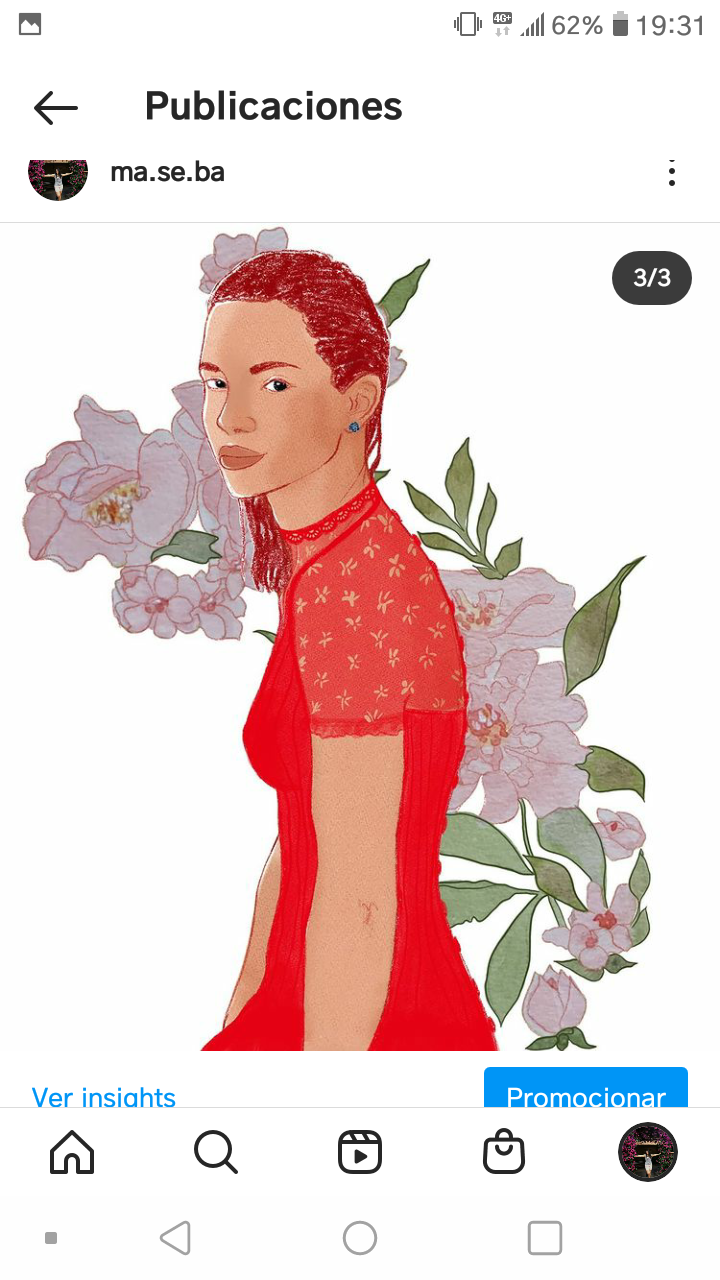
Task: Tap the ma.se.ba profile avatar
Action: tap(58, 175)
